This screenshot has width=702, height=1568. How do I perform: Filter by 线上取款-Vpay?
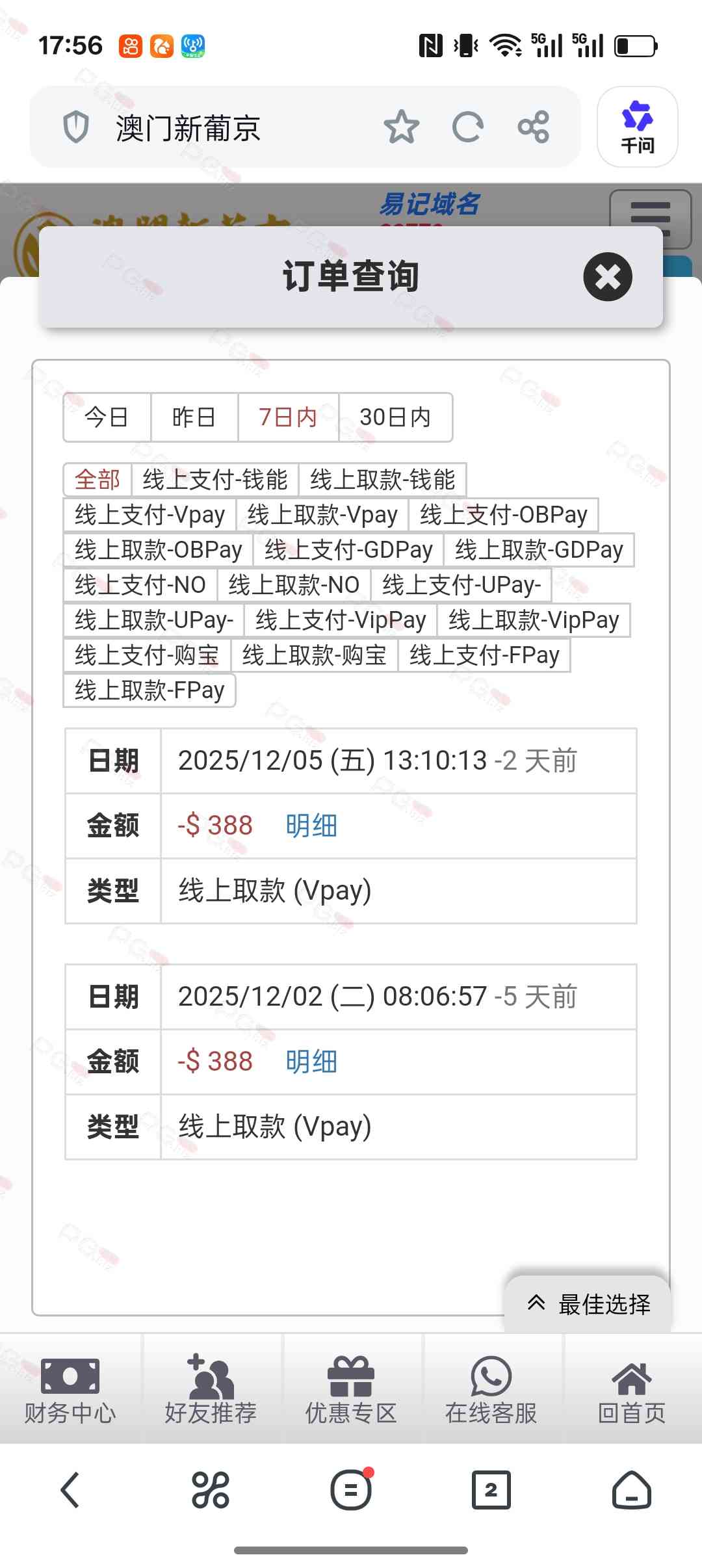pyautogui.click(x=322, y=515)
